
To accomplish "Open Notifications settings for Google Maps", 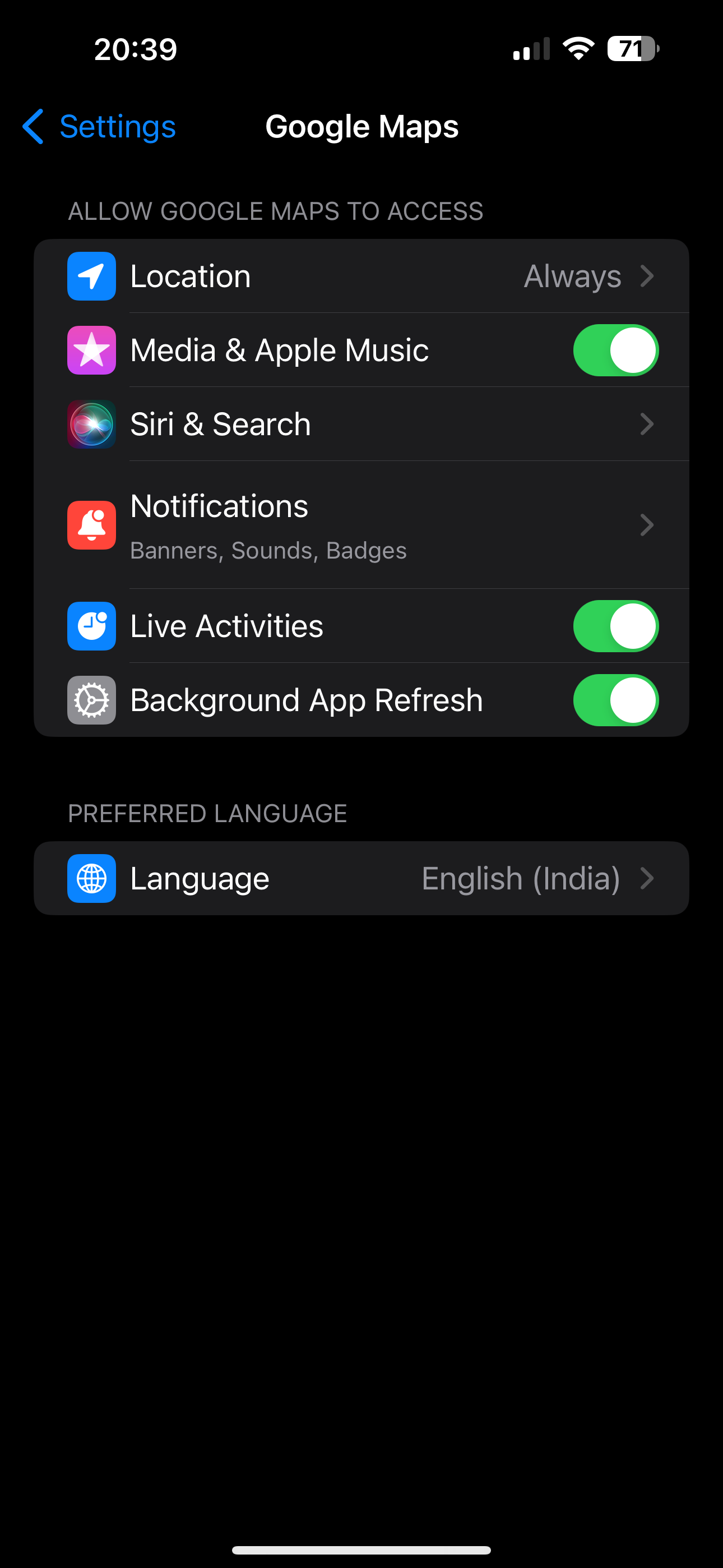I will pyautogui.click(x=361, y=525).
